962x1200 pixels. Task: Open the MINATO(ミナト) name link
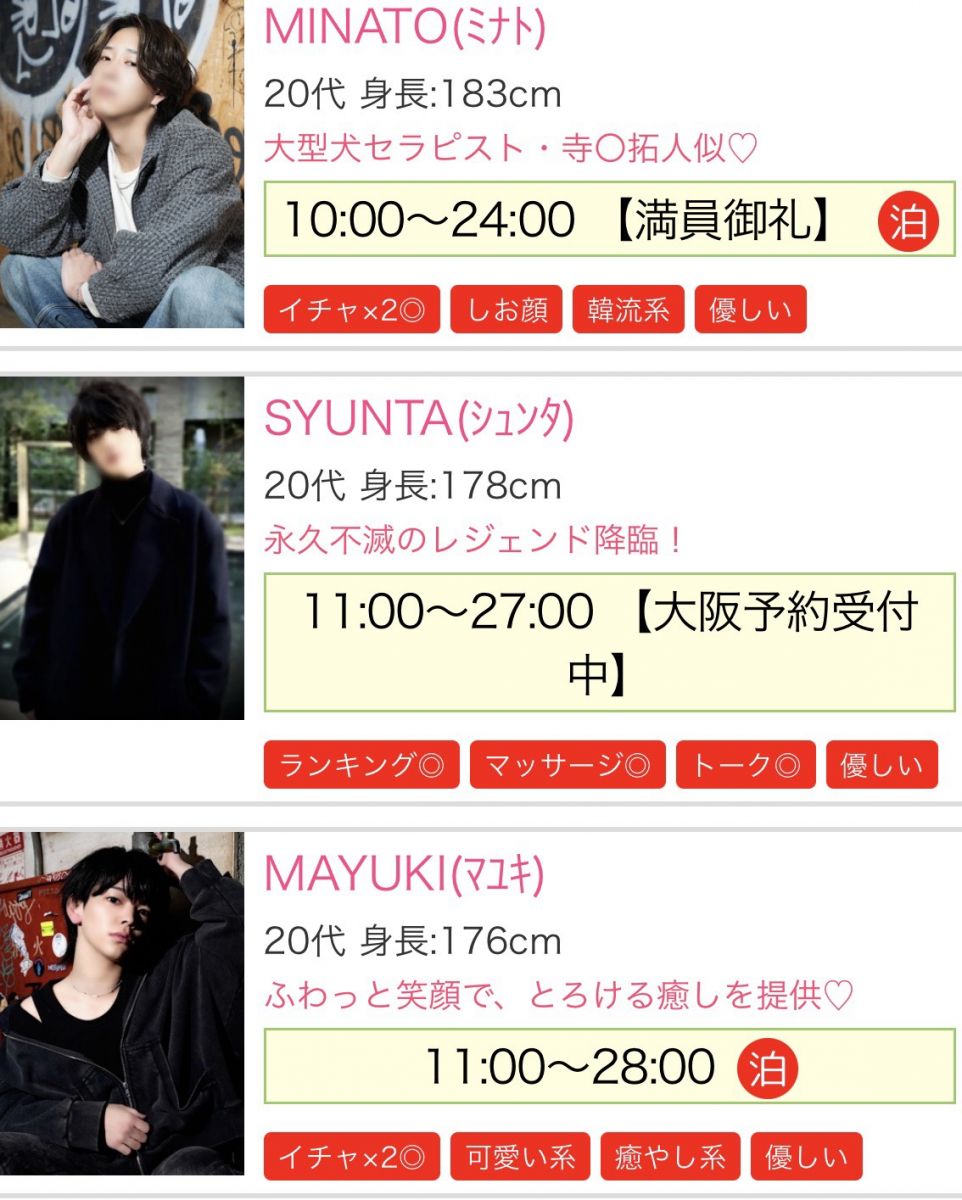[x=405, y=29]
